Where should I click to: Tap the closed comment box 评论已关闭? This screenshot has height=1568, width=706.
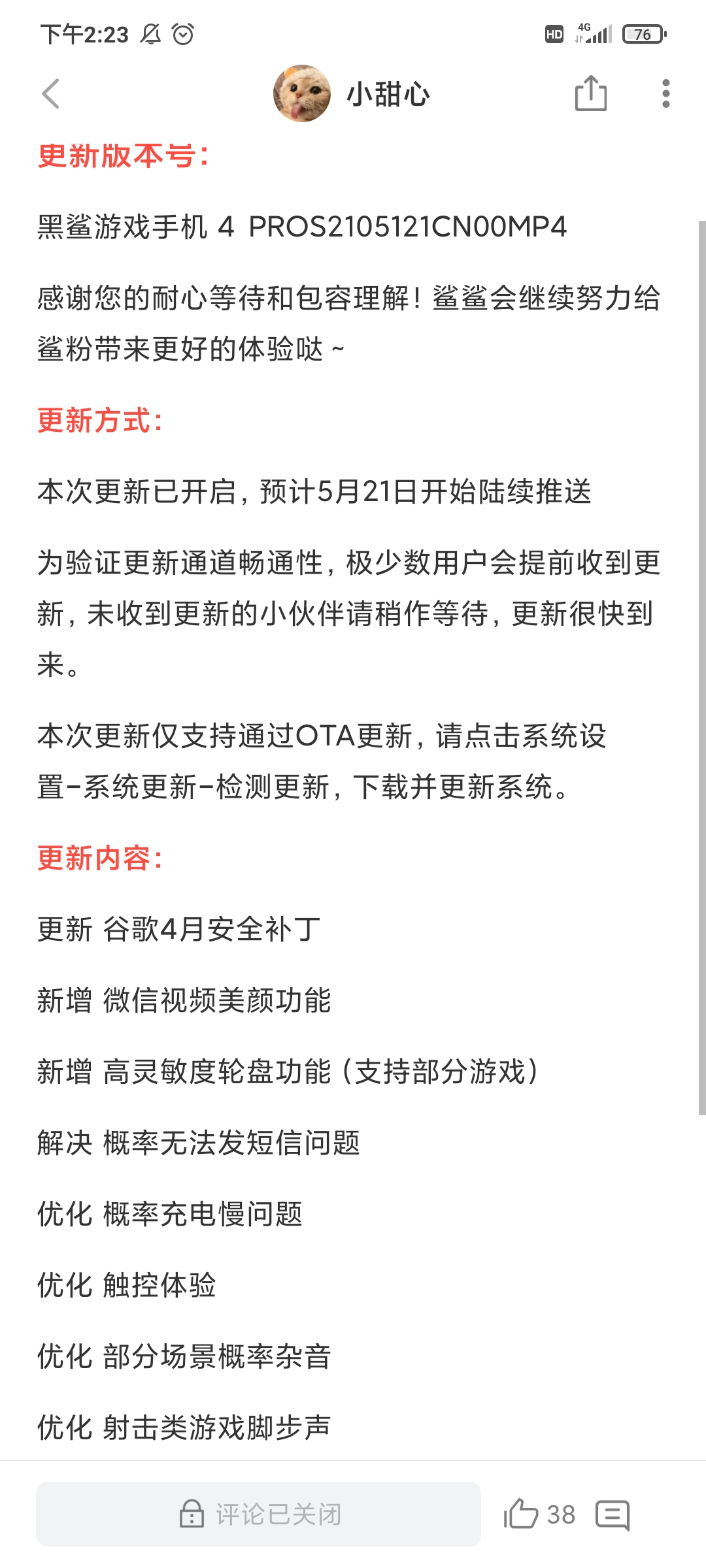pos(258,1514)
